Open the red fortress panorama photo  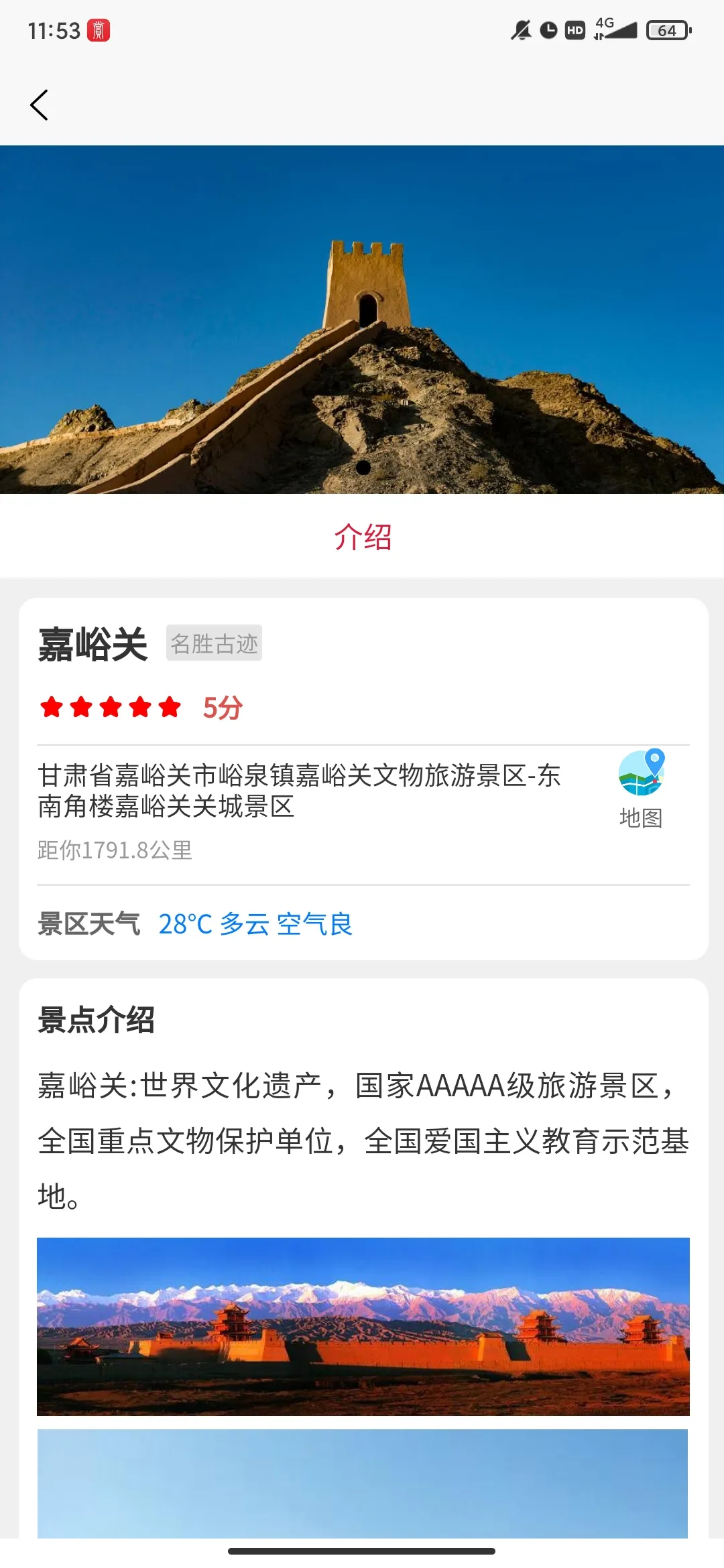(363, 1326)
